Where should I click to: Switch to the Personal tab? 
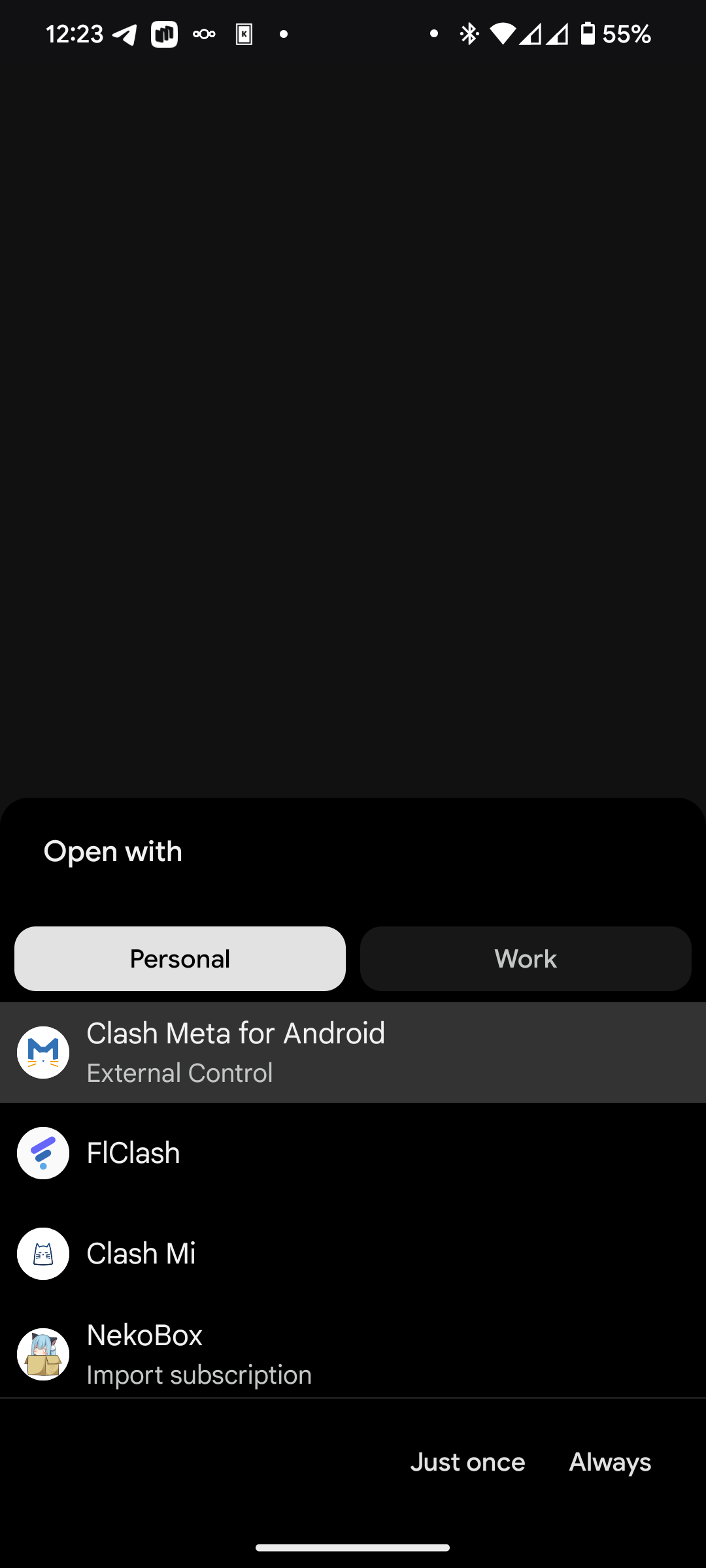coord(180,958)
